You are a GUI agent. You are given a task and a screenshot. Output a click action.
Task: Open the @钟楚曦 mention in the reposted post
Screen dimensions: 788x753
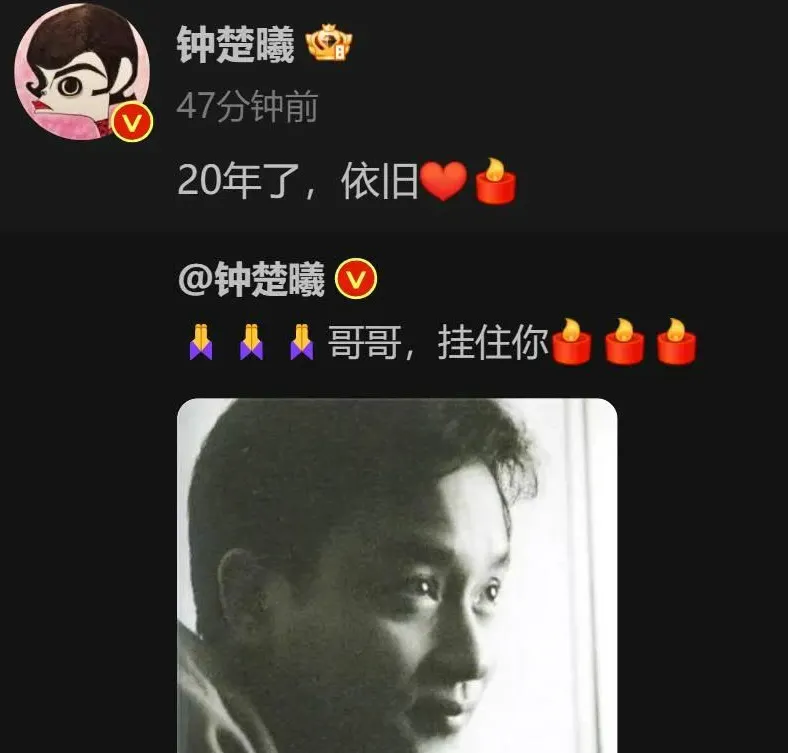tap(252, 281)
